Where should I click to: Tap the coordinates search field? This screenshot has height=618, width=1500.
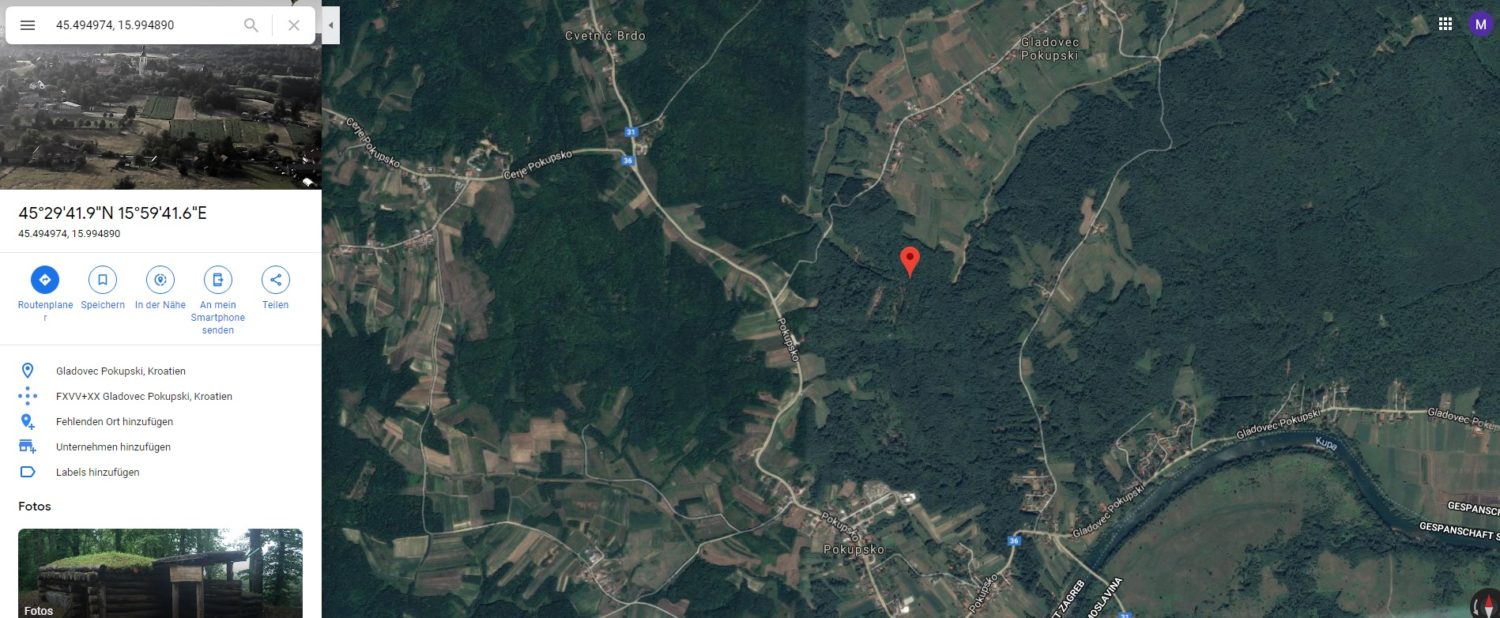[x=140, y=25]
